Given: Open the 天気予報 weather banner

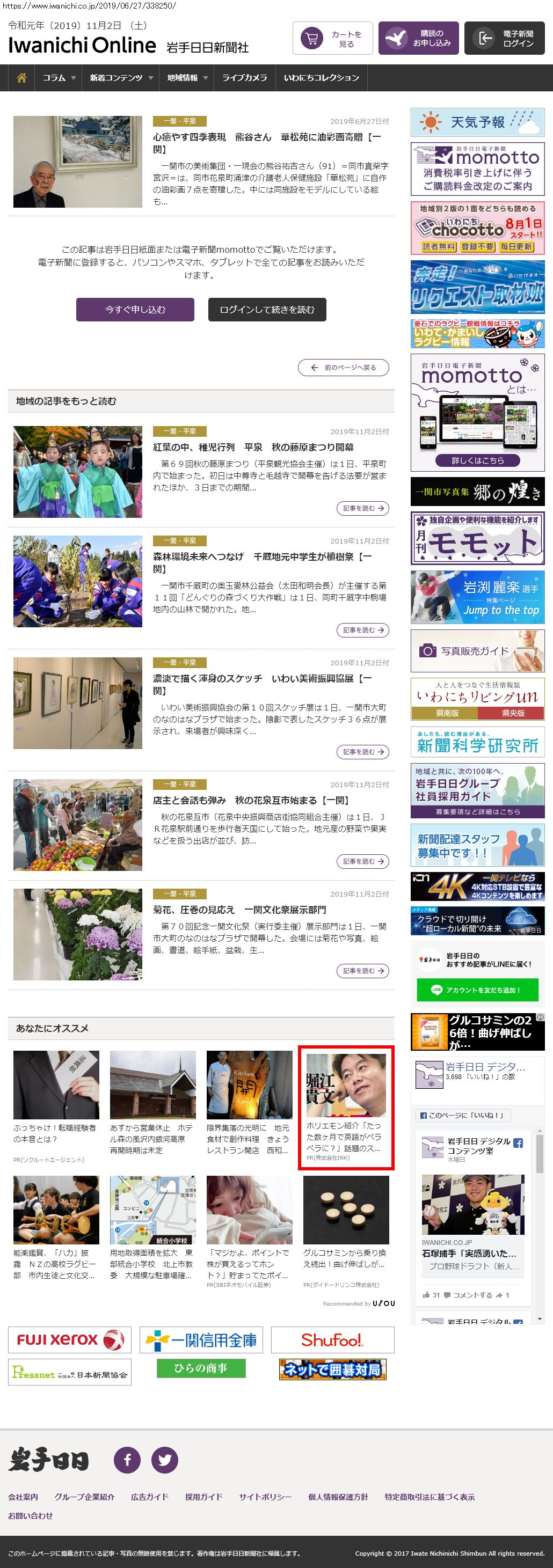Looking at the screenshot, I should point(477,122).
